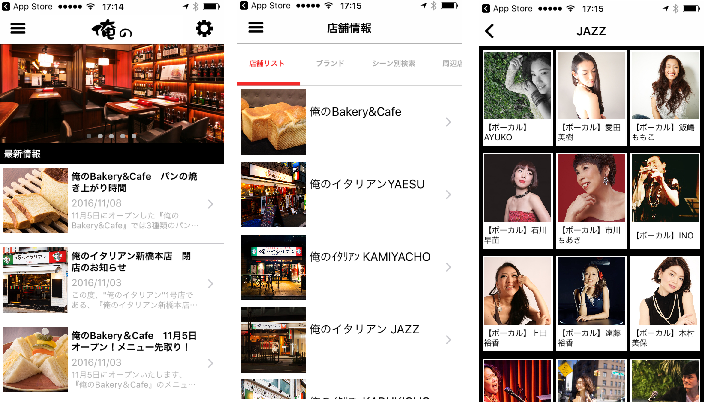
Task: Open the menu beside the 店舗情報 title
Action: [256, 28]
